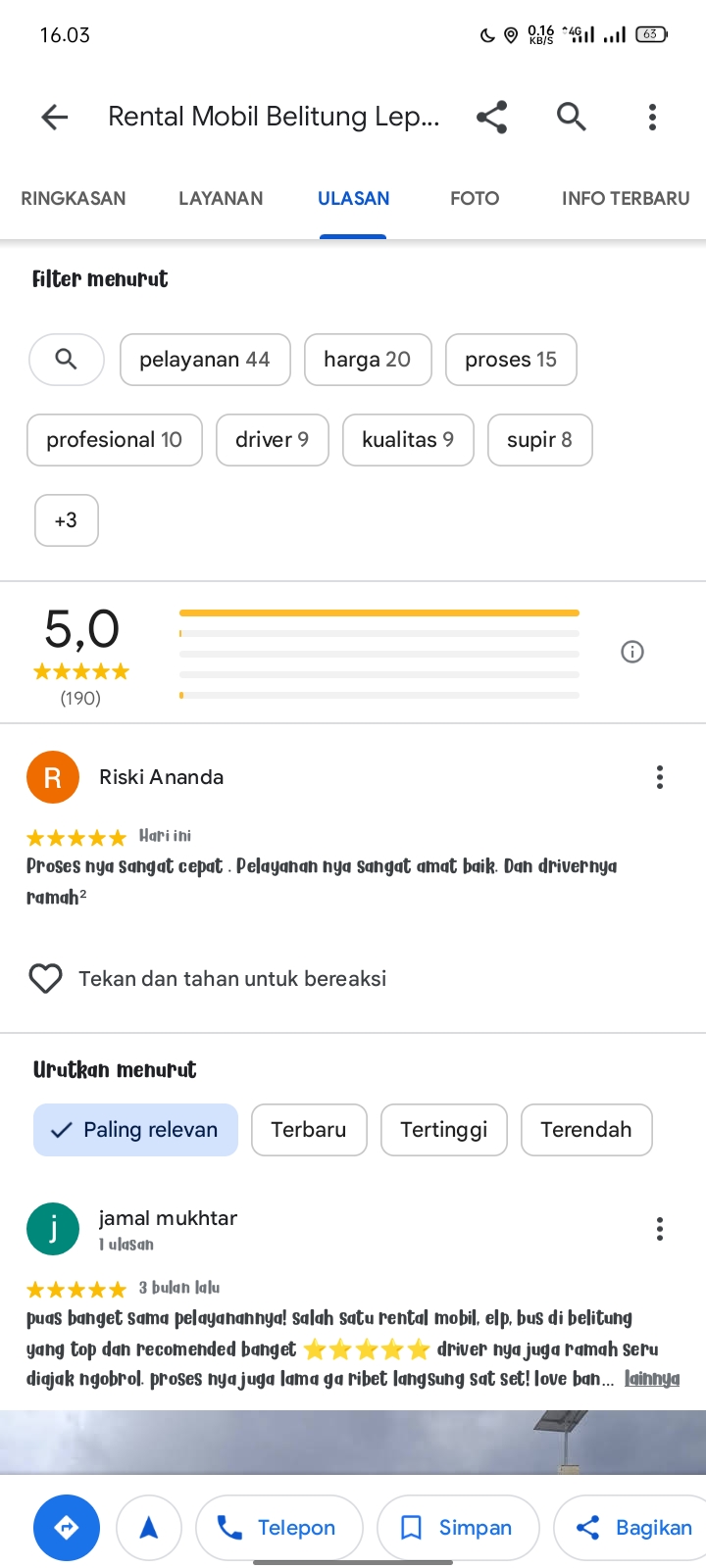
Task: Like Riski Ananda's review with the heart
Action: [x=46, y=978]
